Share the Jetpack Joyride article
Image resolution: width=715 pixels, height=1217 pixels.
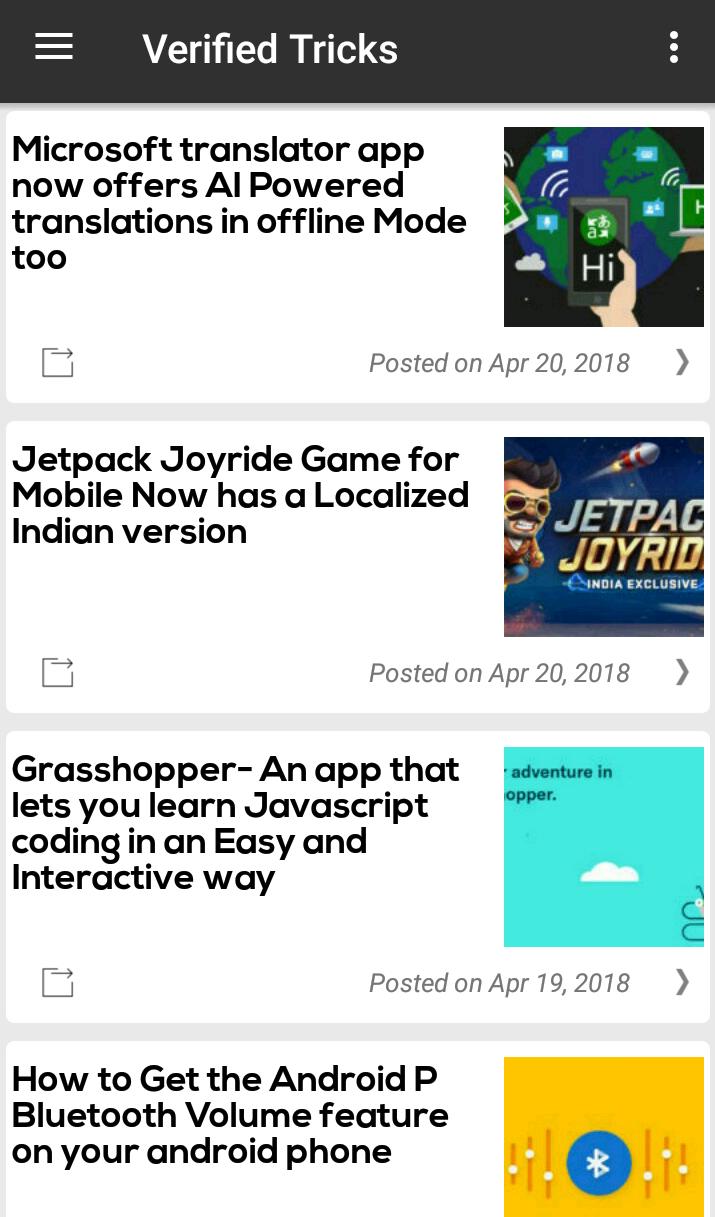tap(58, 672)
